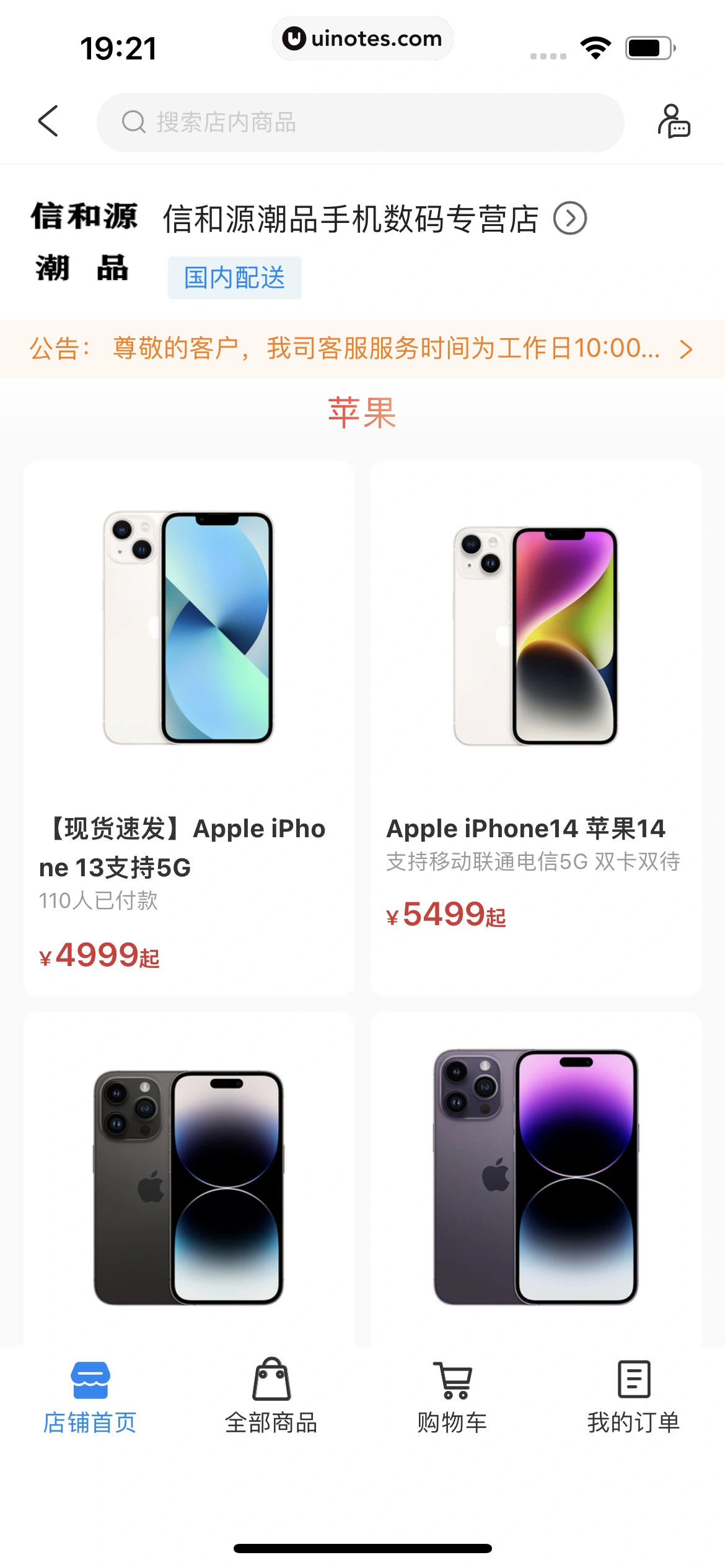
Task: Go back using the arrow
Action: [x=48, y=121]
